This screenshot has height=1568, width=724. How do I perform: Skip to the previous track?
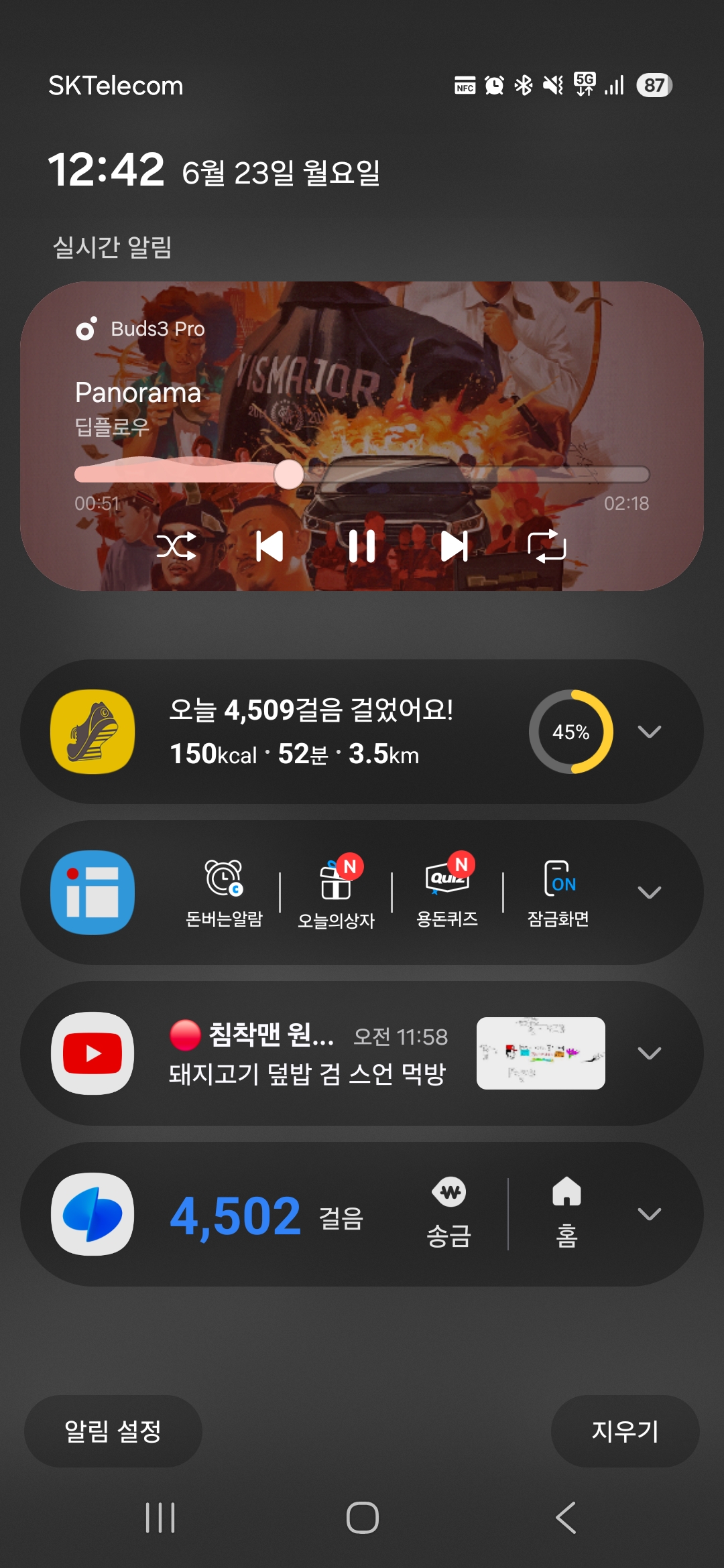[x=269, y=546]
